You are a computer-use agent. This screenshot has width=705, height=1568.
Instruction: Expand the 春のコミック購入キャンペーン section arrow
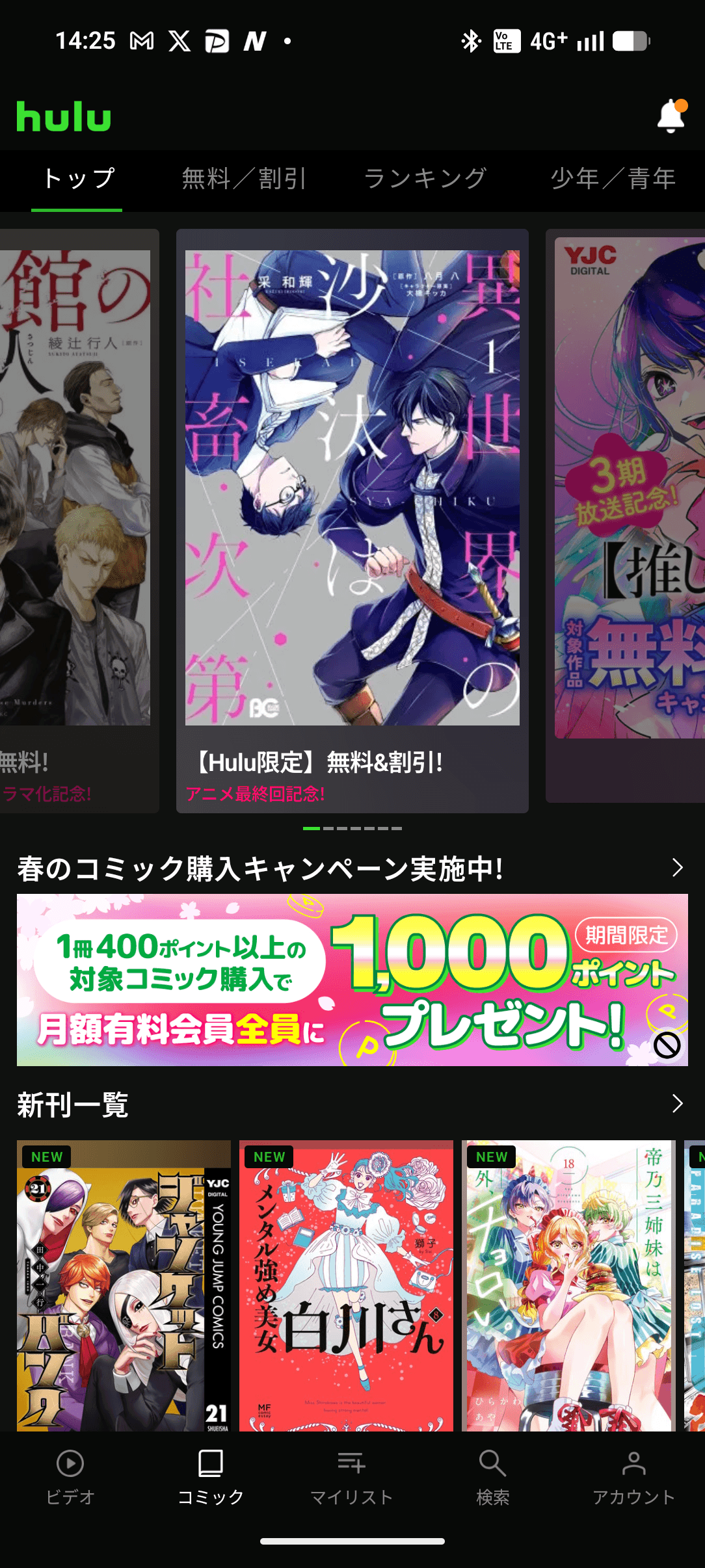(x=677, y=868)
